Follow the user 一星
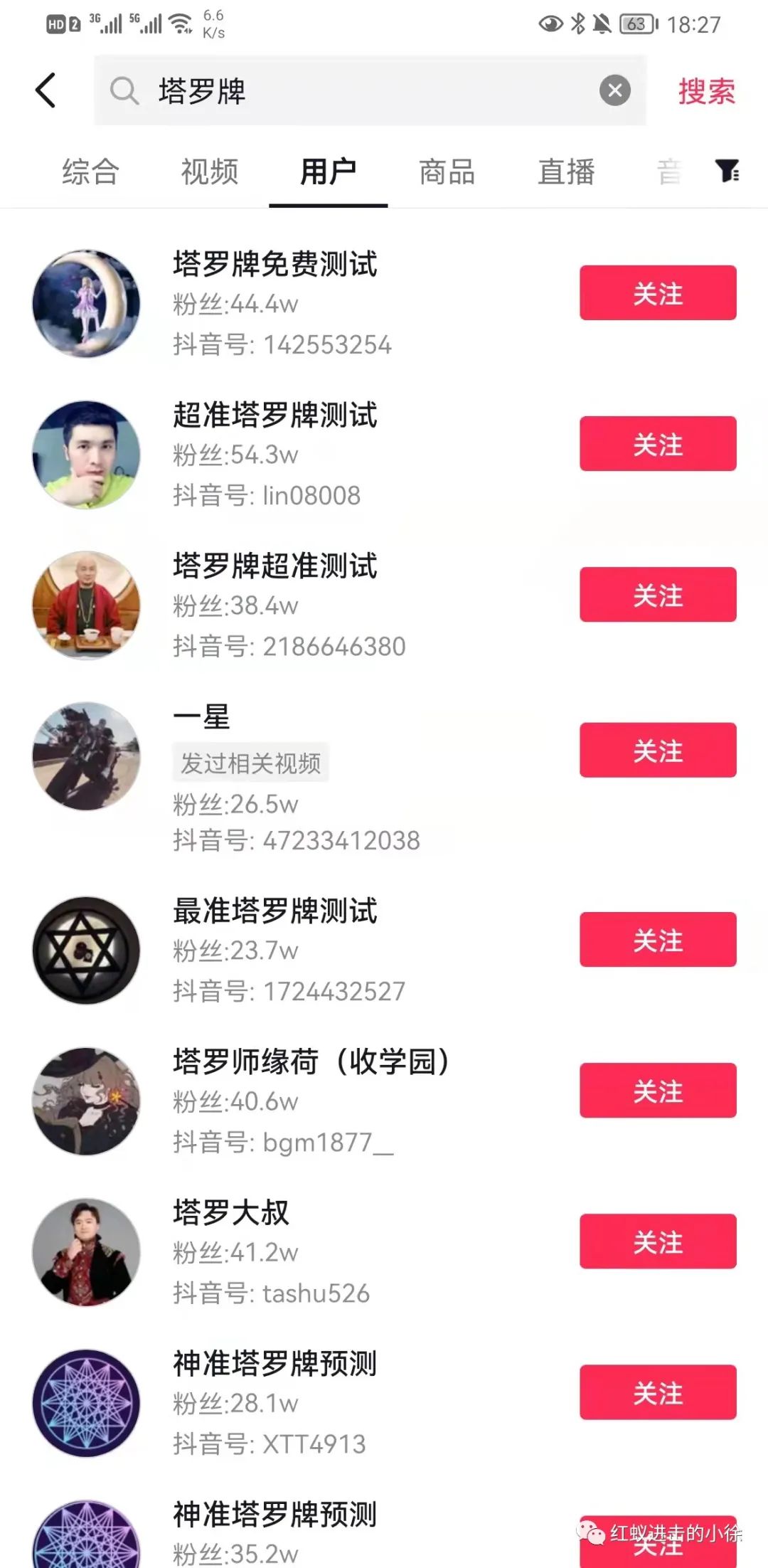Screen dimensions: 768x1568 [x=658, y=750]
